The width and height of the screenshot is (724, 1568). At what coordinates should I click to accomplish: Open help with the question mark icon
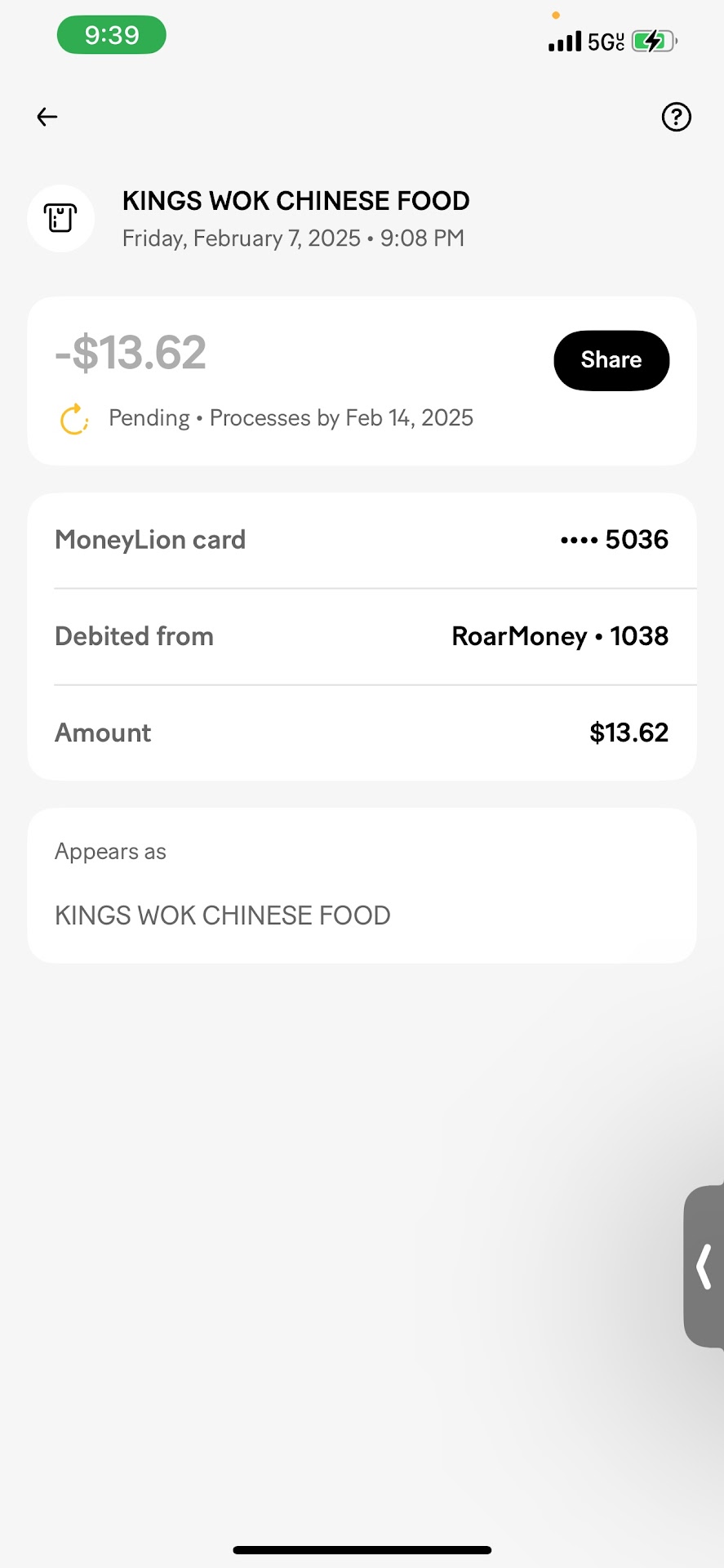[x=676, y=117]
